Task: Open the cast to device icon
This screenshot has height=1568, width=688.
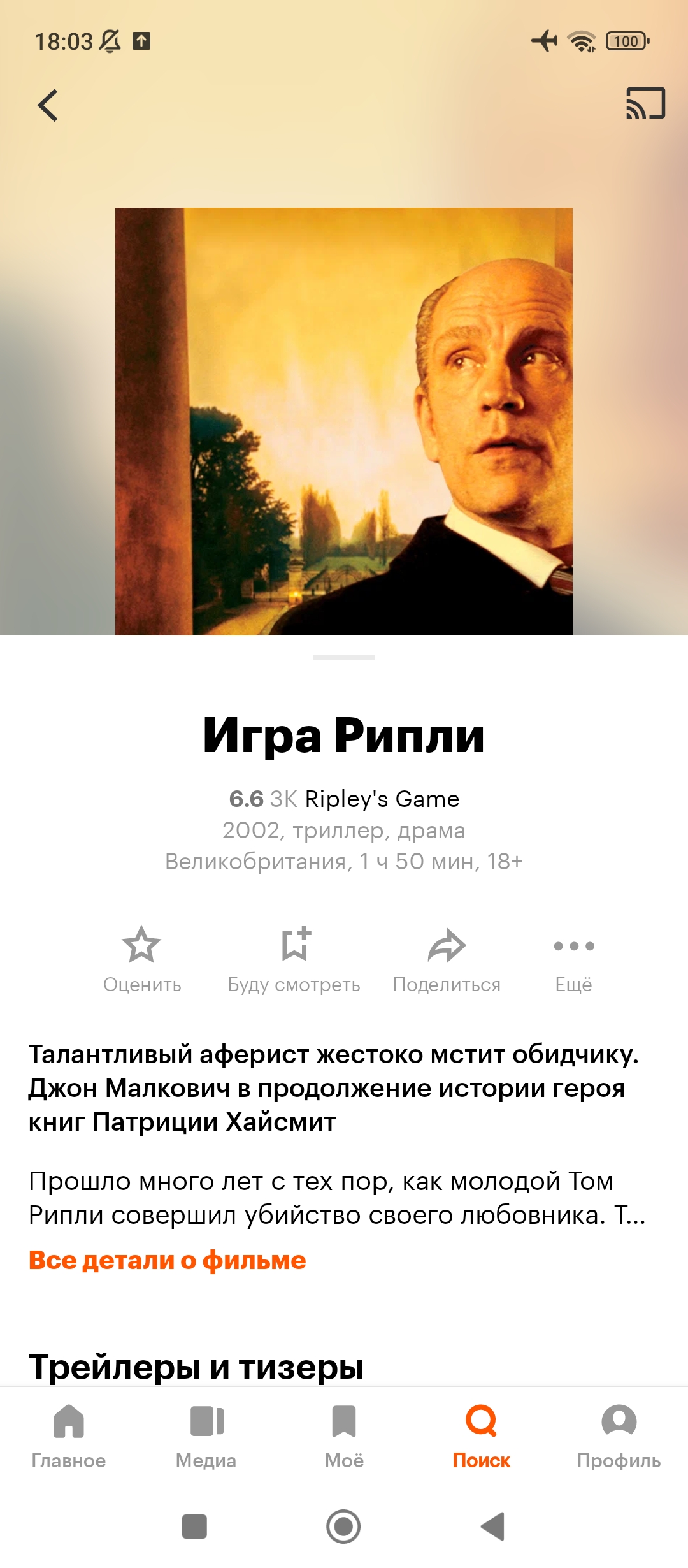Action: click(x=645, y=103)
